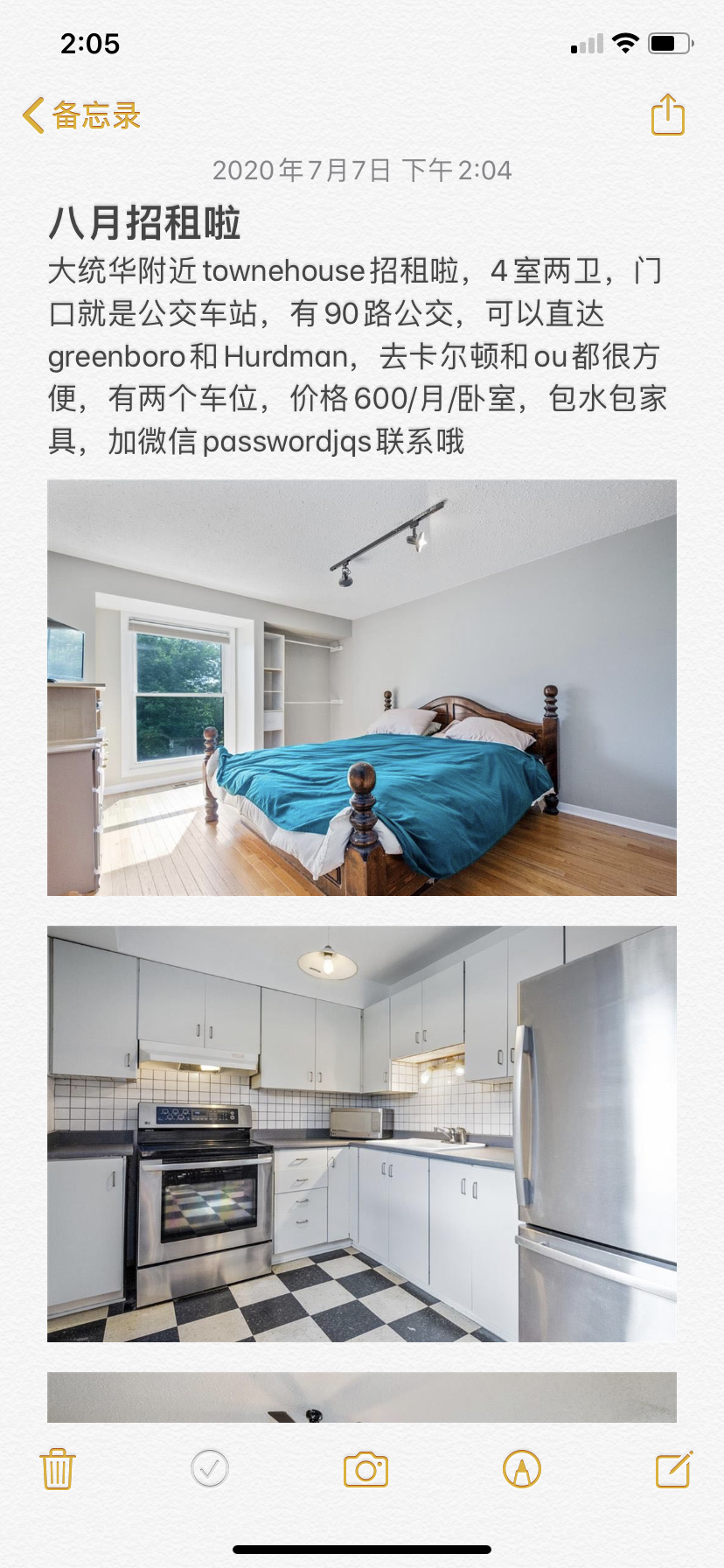724x1568 pixels.
Task: Compose a new note
Action: (674, 1469)
